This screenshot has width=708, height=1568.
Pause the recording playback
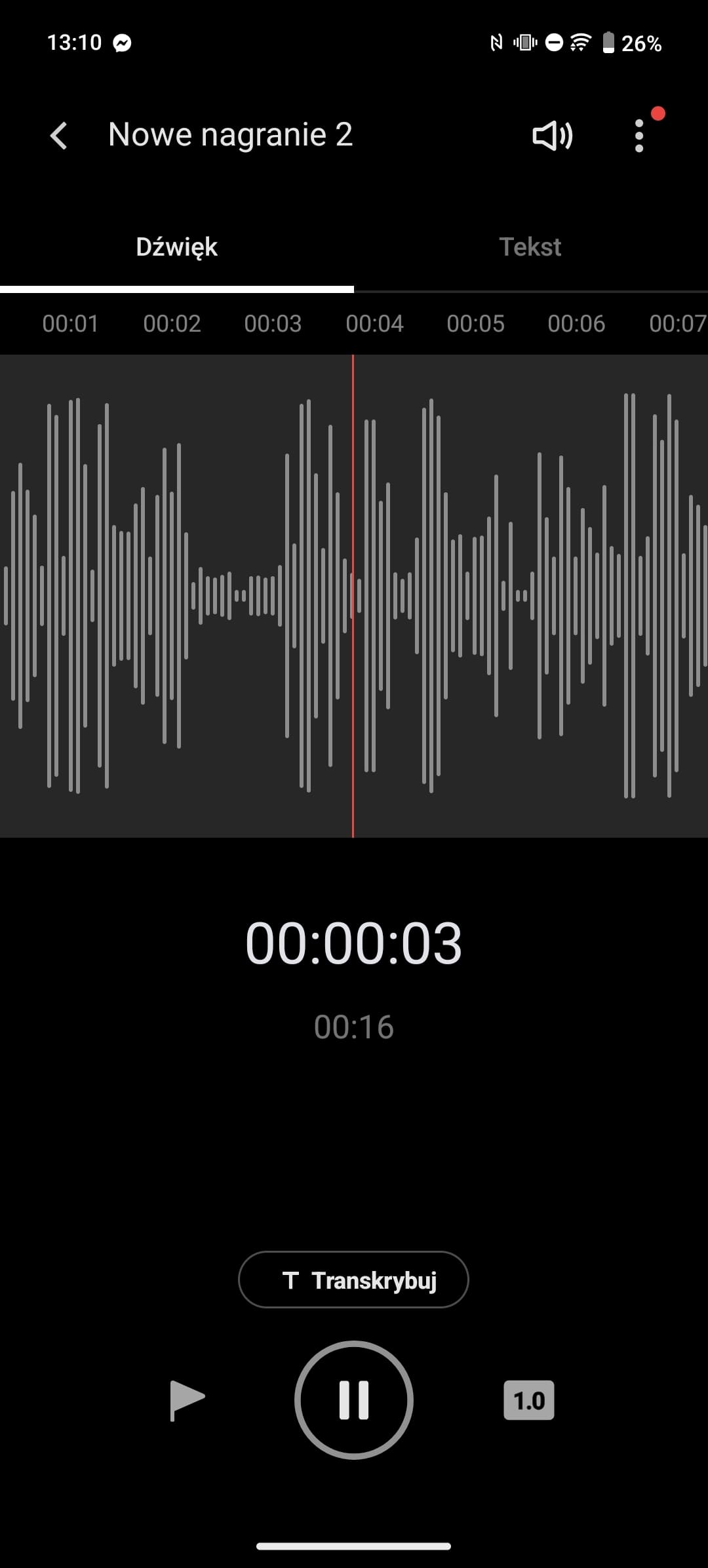(354, 1400)
